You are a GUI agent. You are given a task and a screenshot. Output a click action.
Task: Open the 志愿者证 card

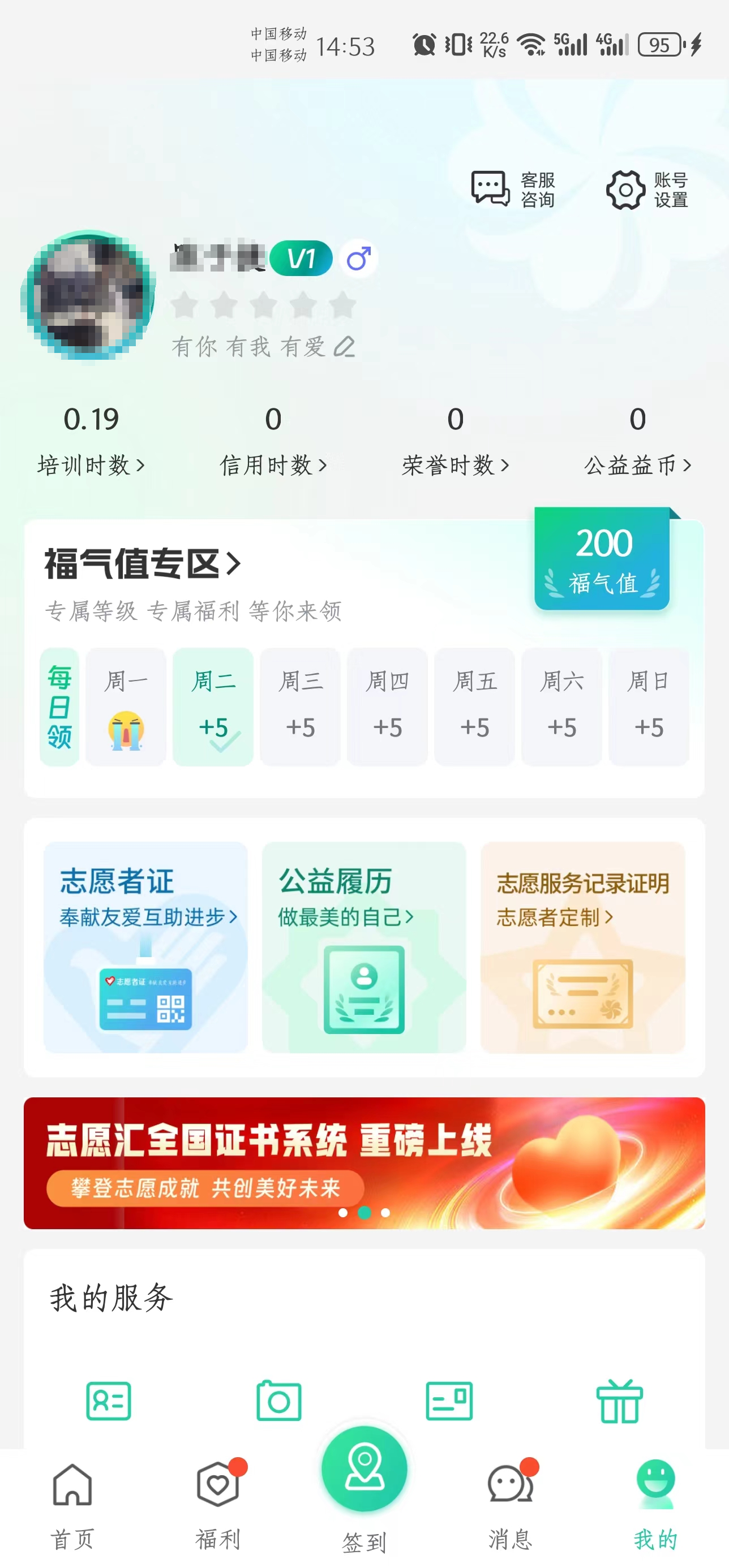(145, 947)
